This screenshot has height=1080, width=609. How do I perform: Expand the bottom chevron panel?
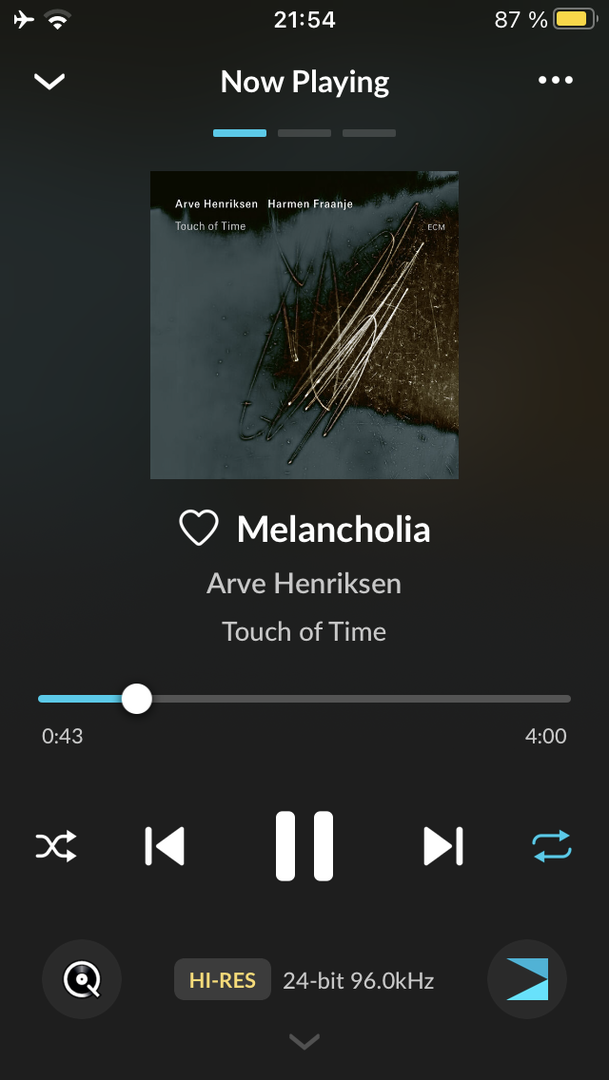tap(304, 1042)
